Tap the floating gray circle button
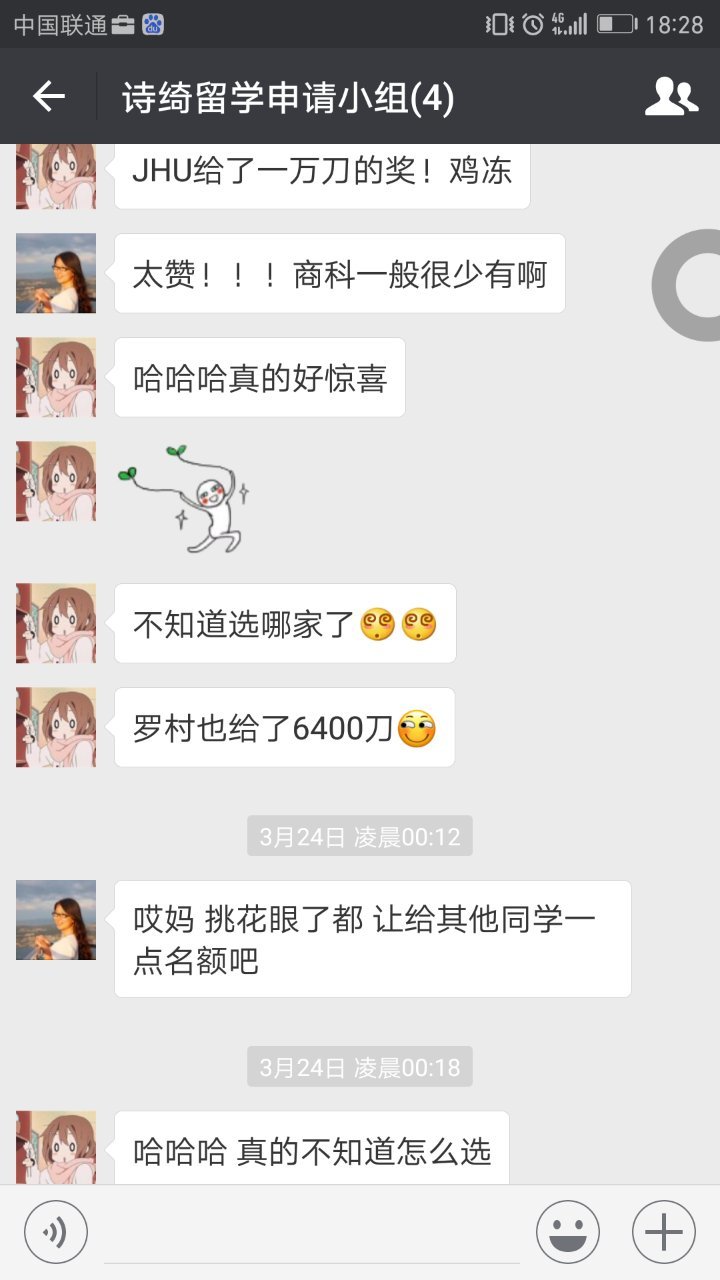The height and width of the screenshot is (1280, 720). (x=692, y=286)
